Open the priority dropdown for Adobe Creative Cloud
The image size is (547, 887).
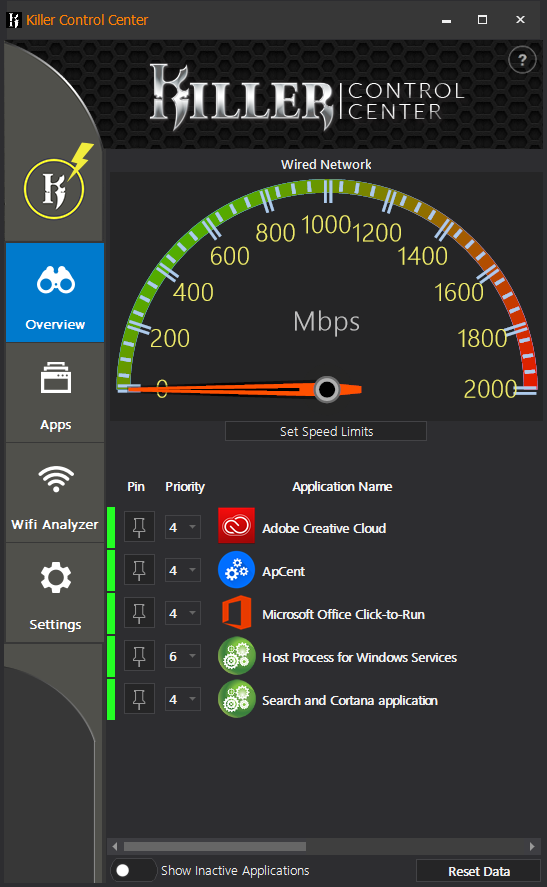coord(183,527)
